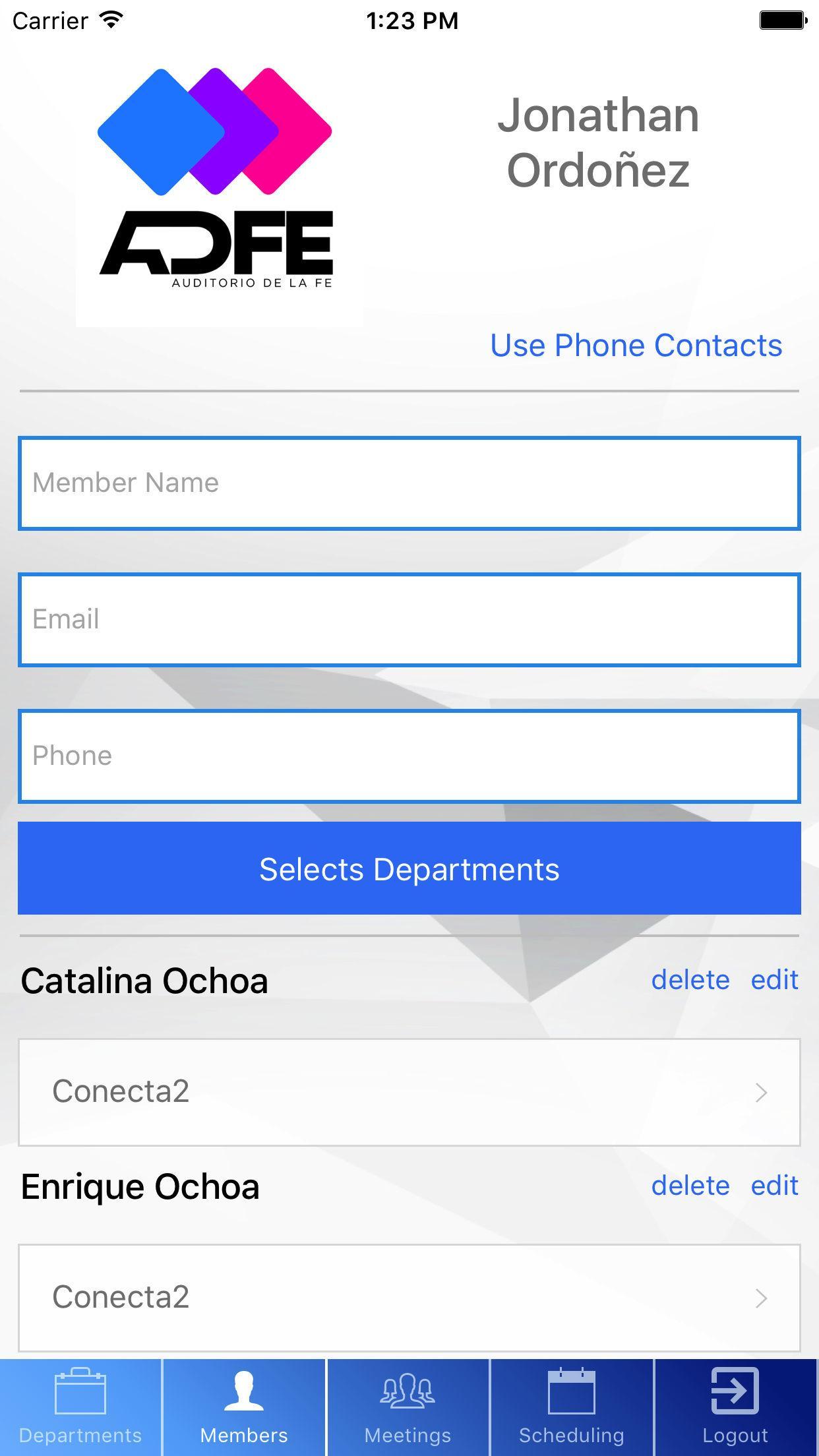Focus the Member Name field
Screen dimensions: 819x1456
(409, 483)
